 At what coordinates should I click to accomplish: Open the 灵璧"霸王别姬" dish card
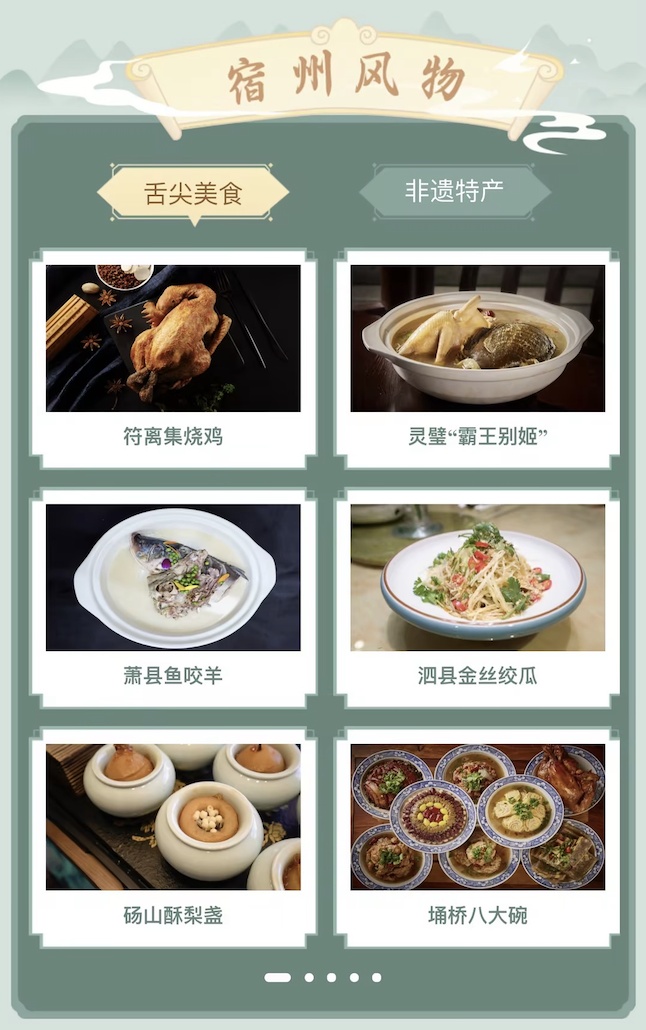477,358
